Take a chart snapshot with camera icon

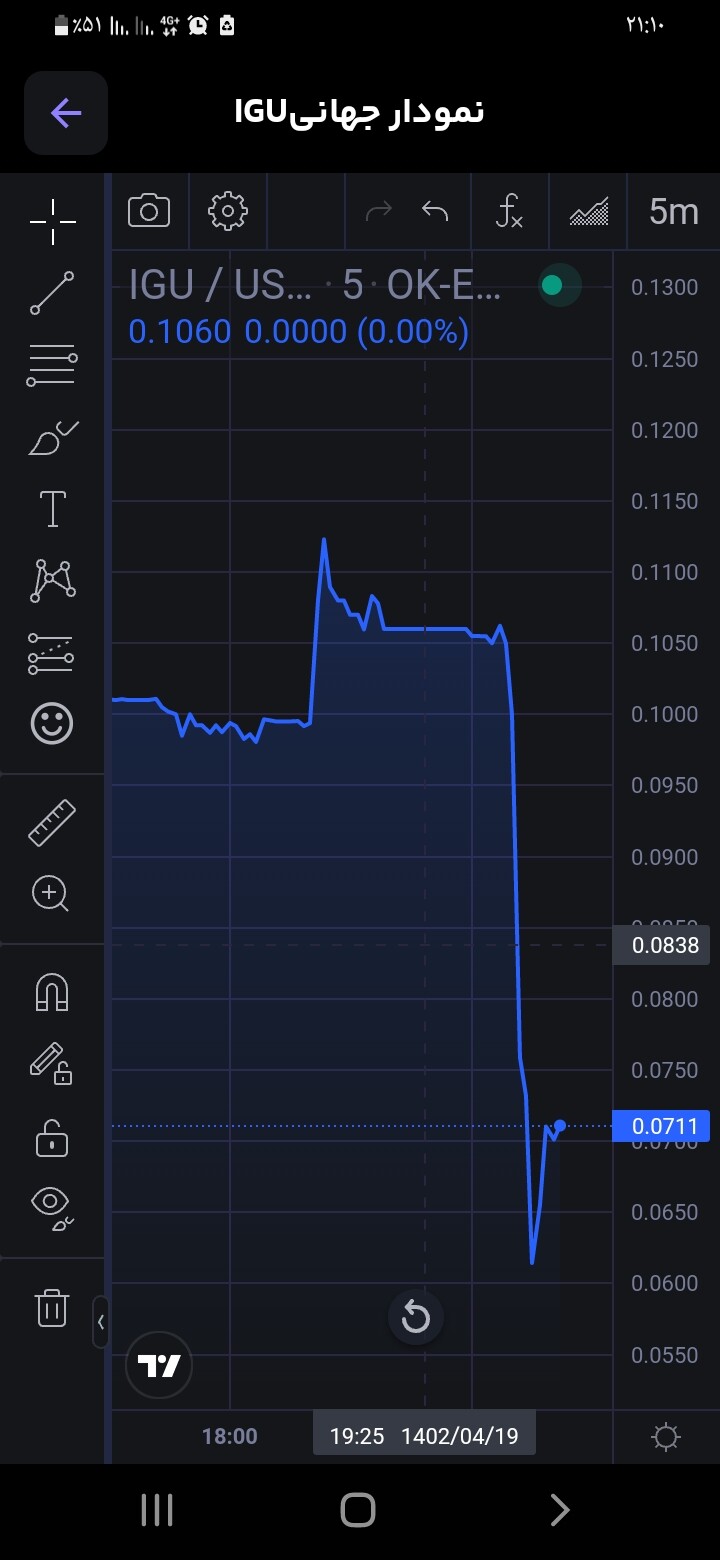149,211
